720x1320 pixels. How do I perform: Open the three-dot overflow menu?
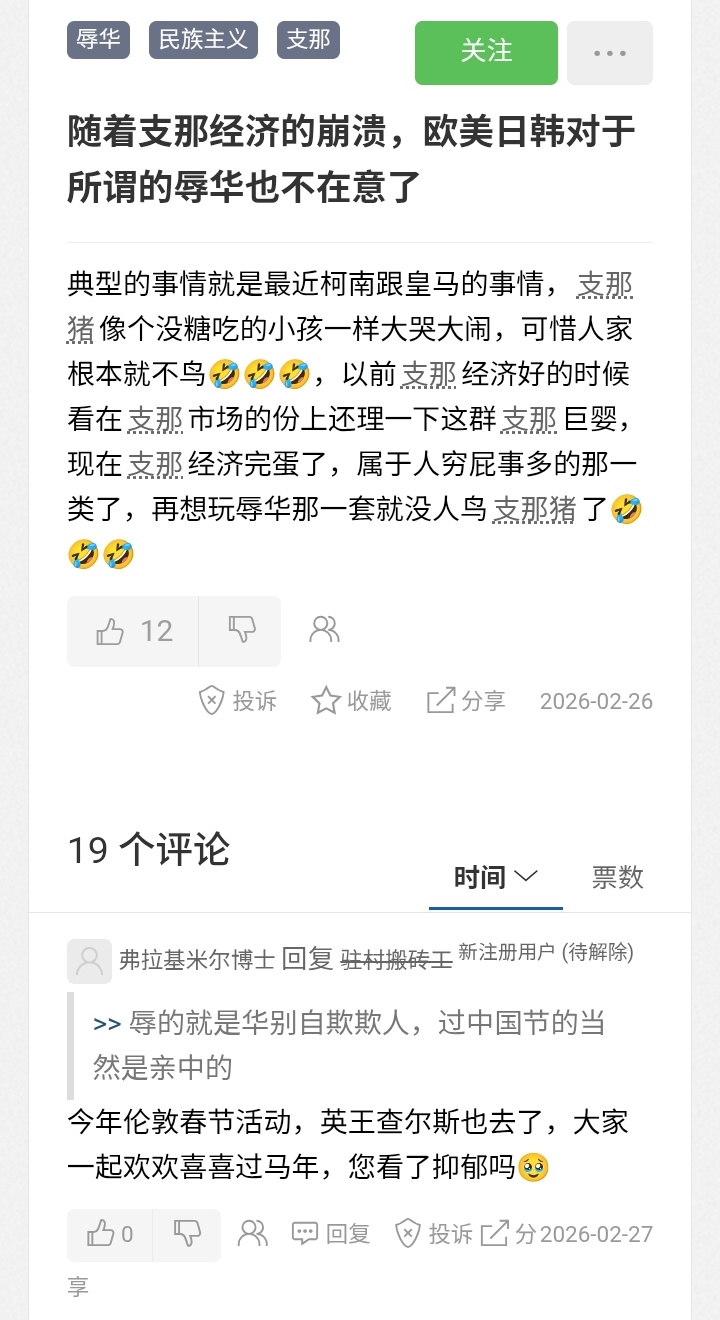click(x=610, y=52)
